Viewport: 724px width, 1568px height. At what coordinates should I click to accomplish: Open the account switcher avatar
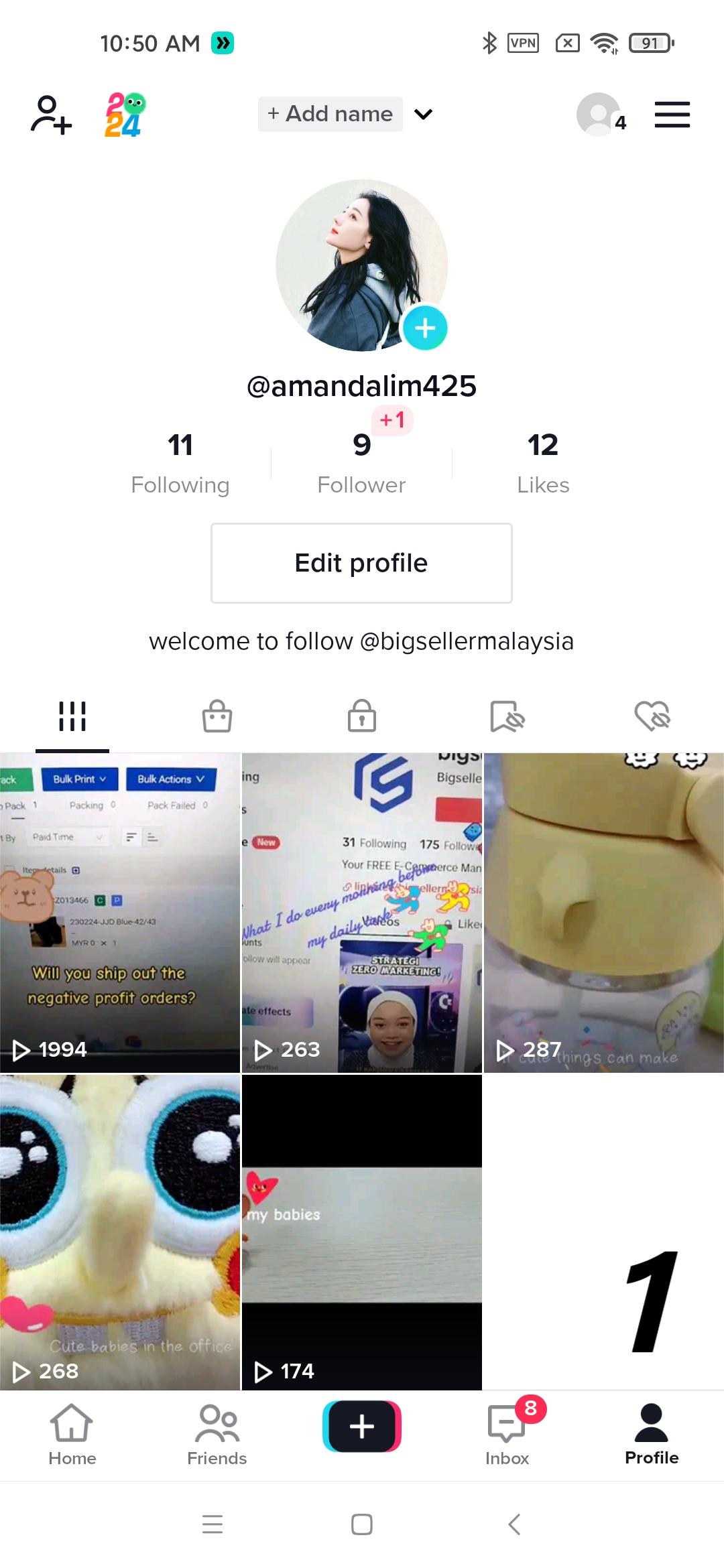click(x=597, y=114)
